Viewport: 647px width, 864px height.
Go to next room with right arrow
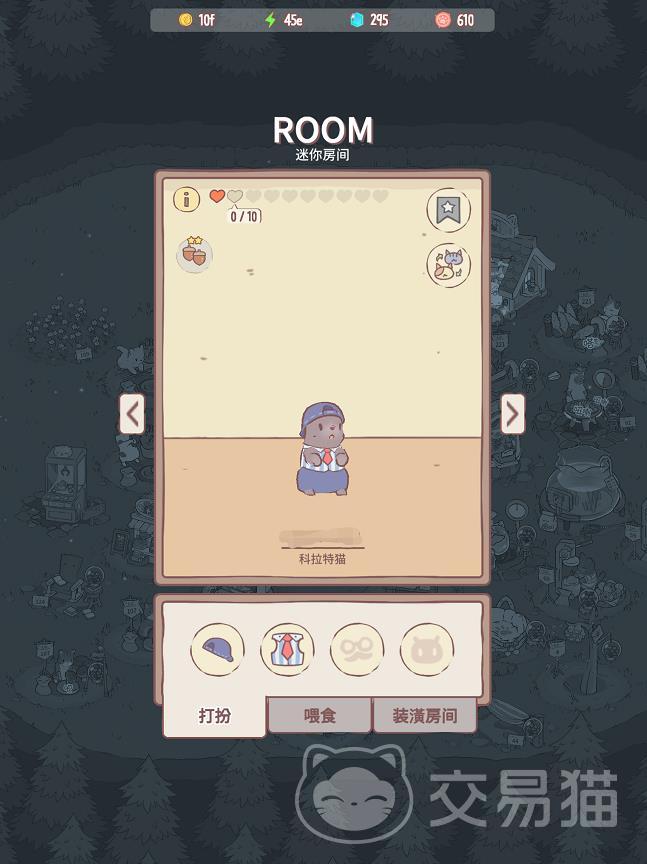[512, 413]
